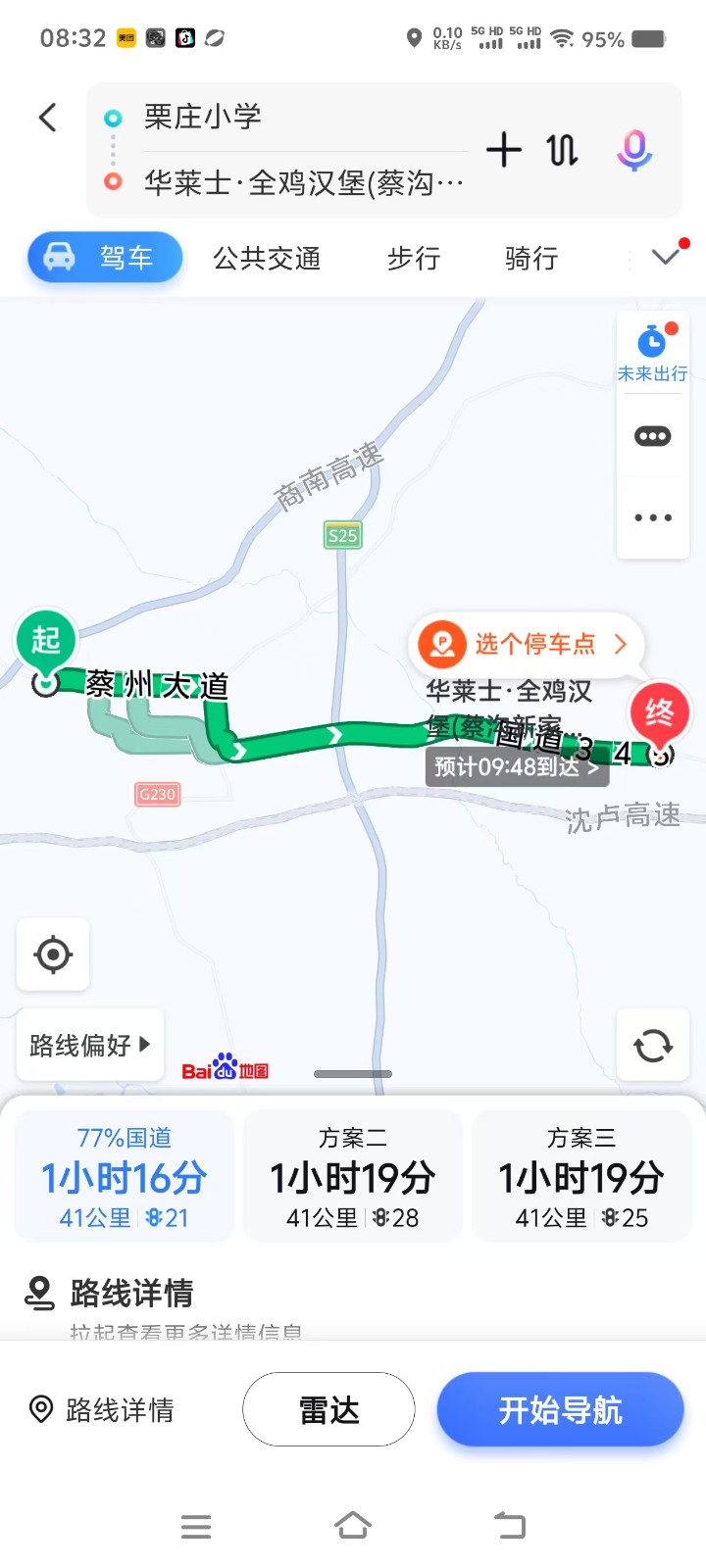Activate voice input microphone

point(634,150)
